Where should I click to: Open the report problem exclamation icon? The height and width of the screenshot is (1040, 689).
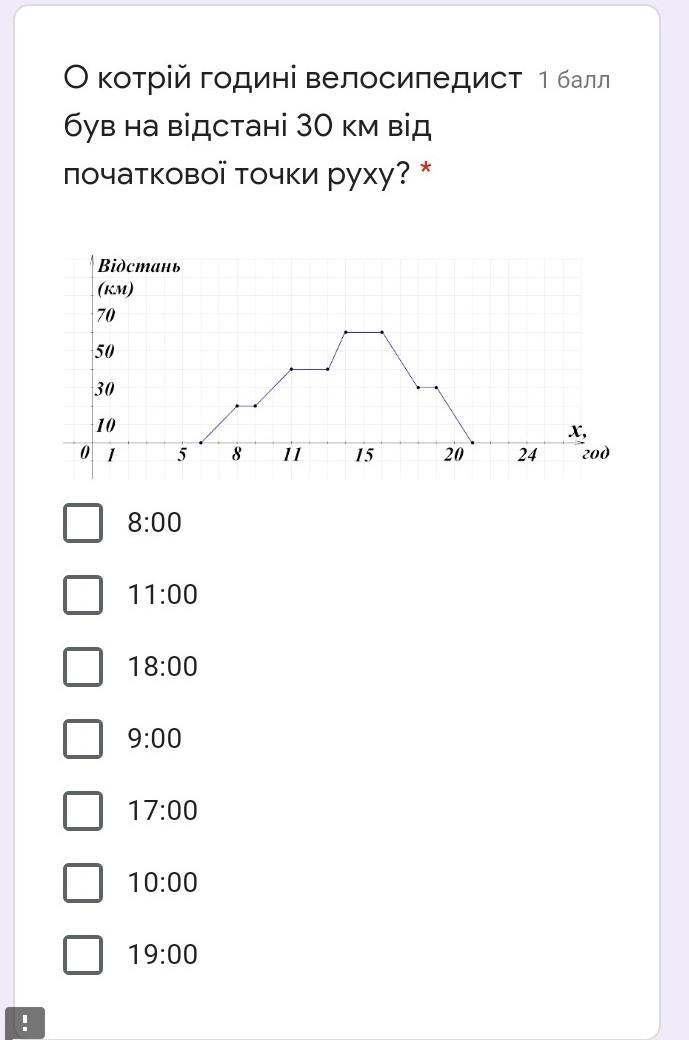[x=26, y=1023]
